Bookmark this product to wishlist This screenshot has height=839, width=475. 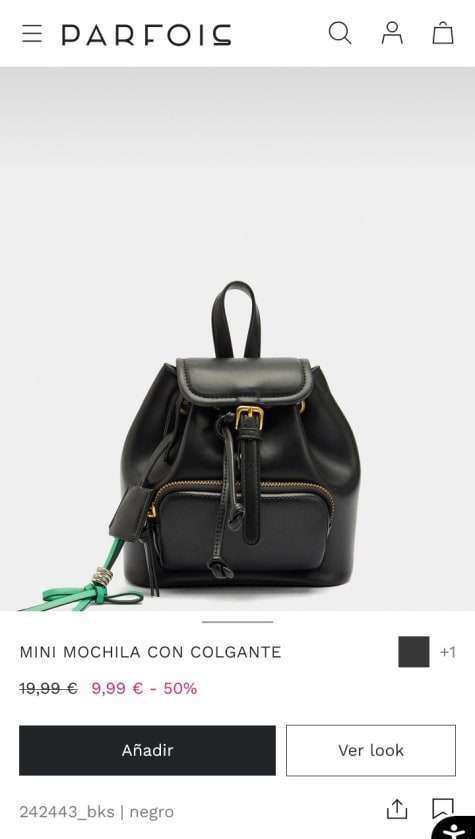(x=443, y=809)
